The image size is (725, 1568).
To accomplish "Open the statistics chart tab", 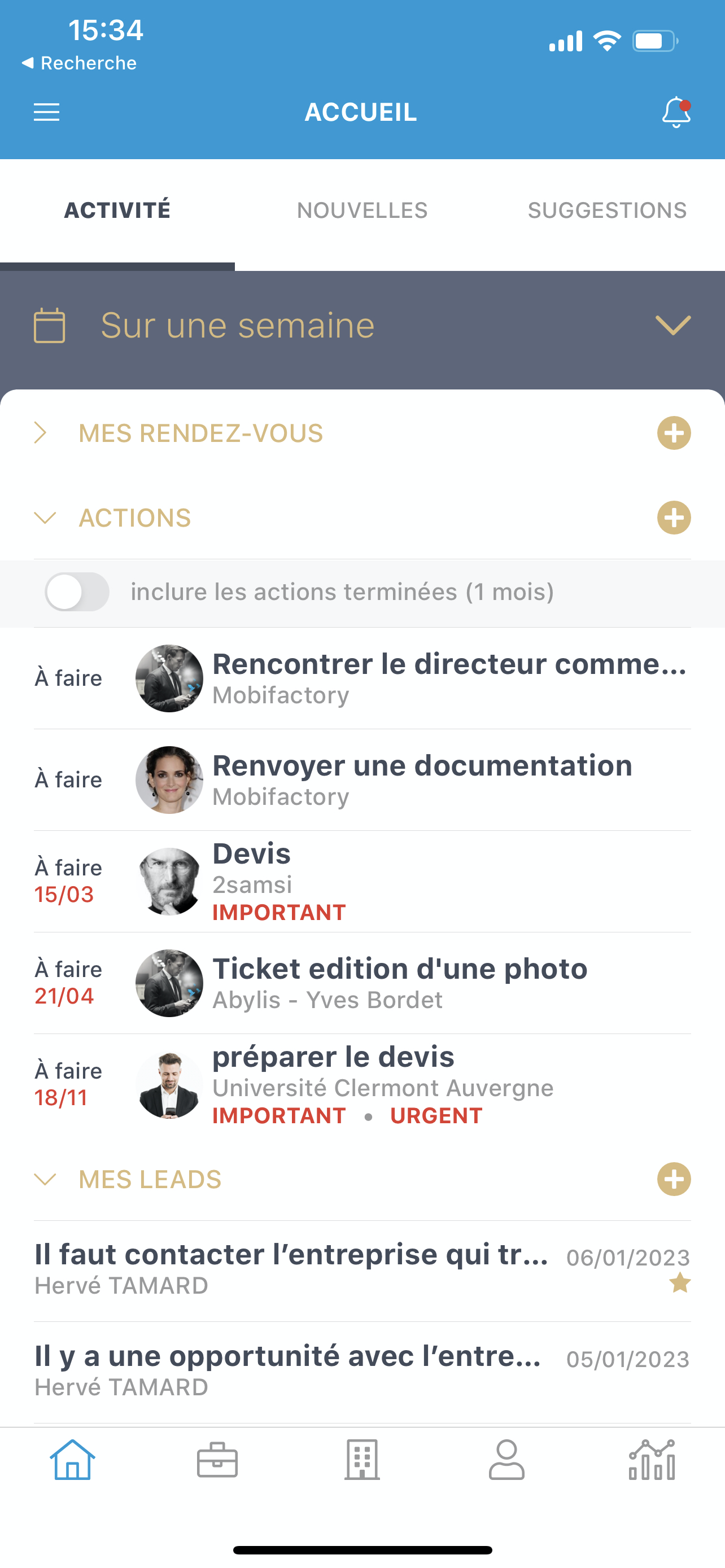I will point(652,1460).
